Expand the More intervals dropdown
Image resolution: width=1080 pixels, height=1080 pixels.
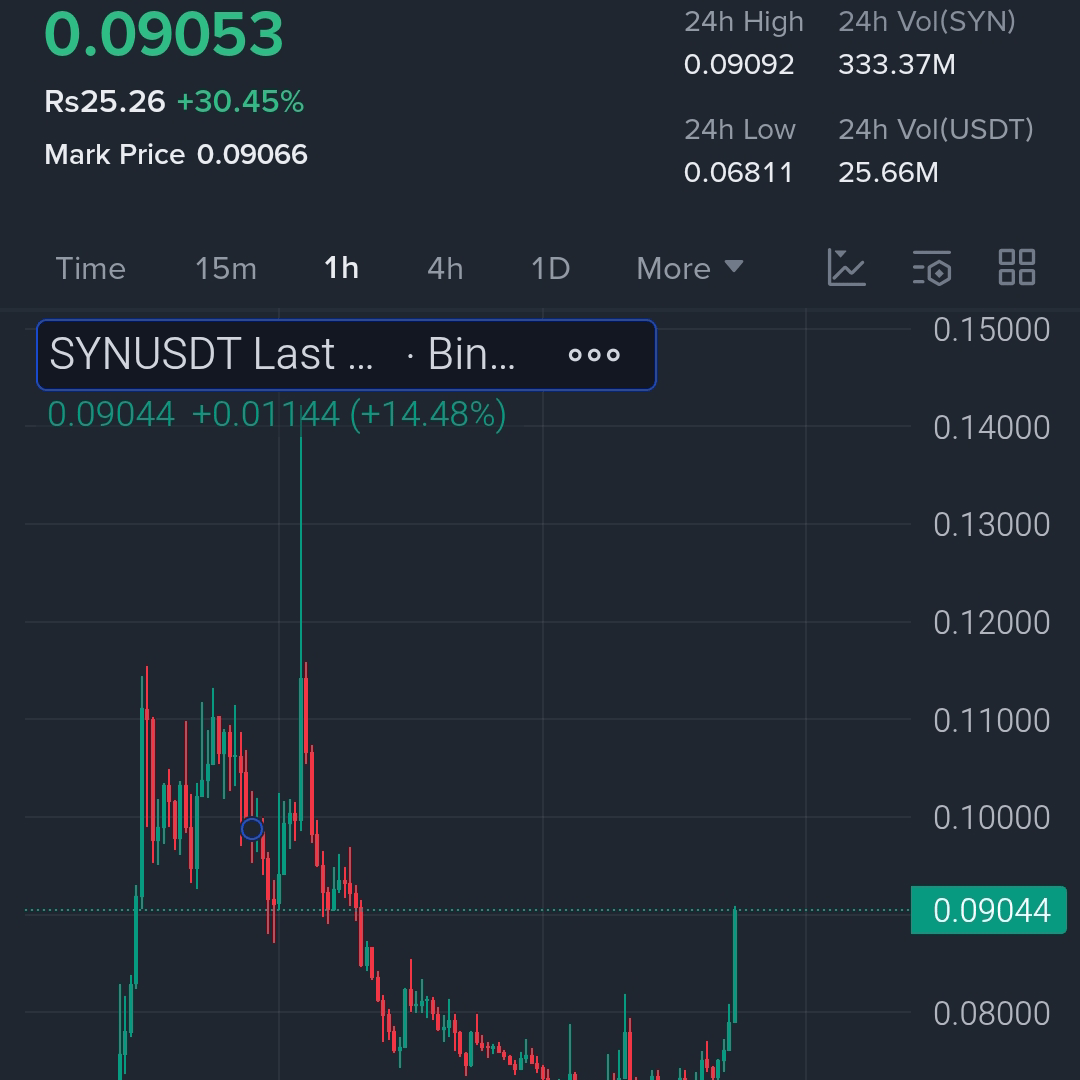689,268
